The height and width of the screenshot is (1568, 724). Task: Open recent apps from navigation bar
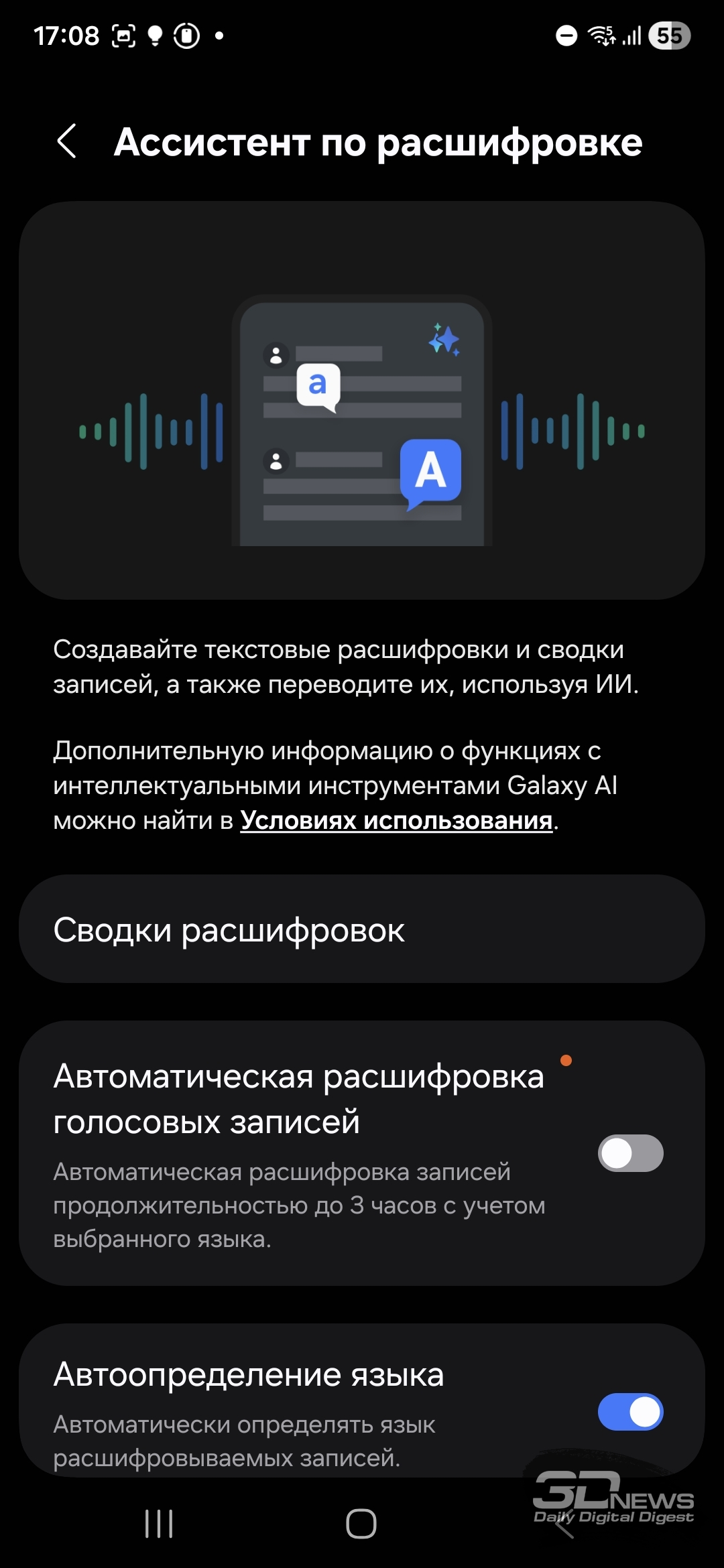(159, 1524)
